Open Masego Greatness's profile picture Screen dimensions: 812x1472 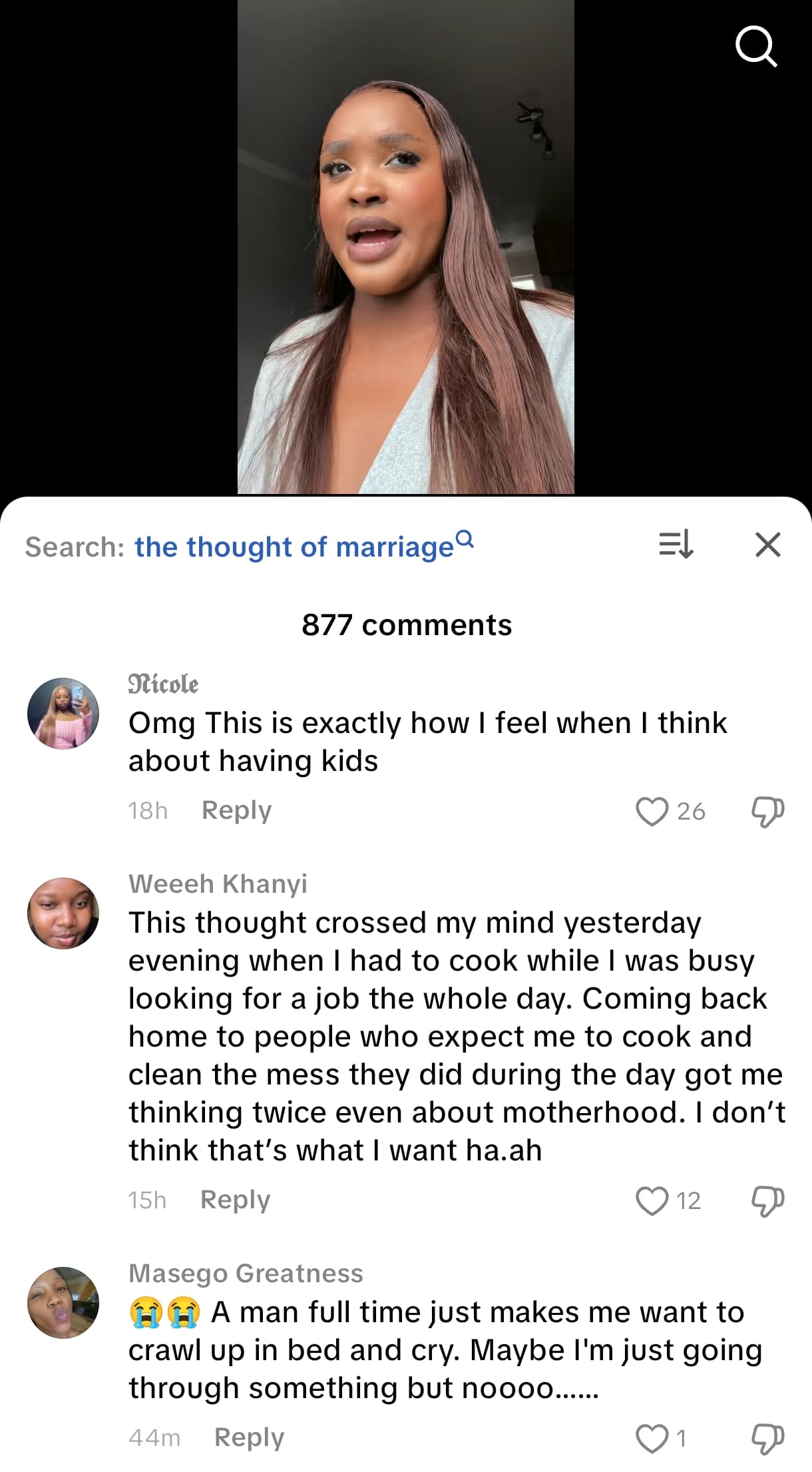[63, 1302]
